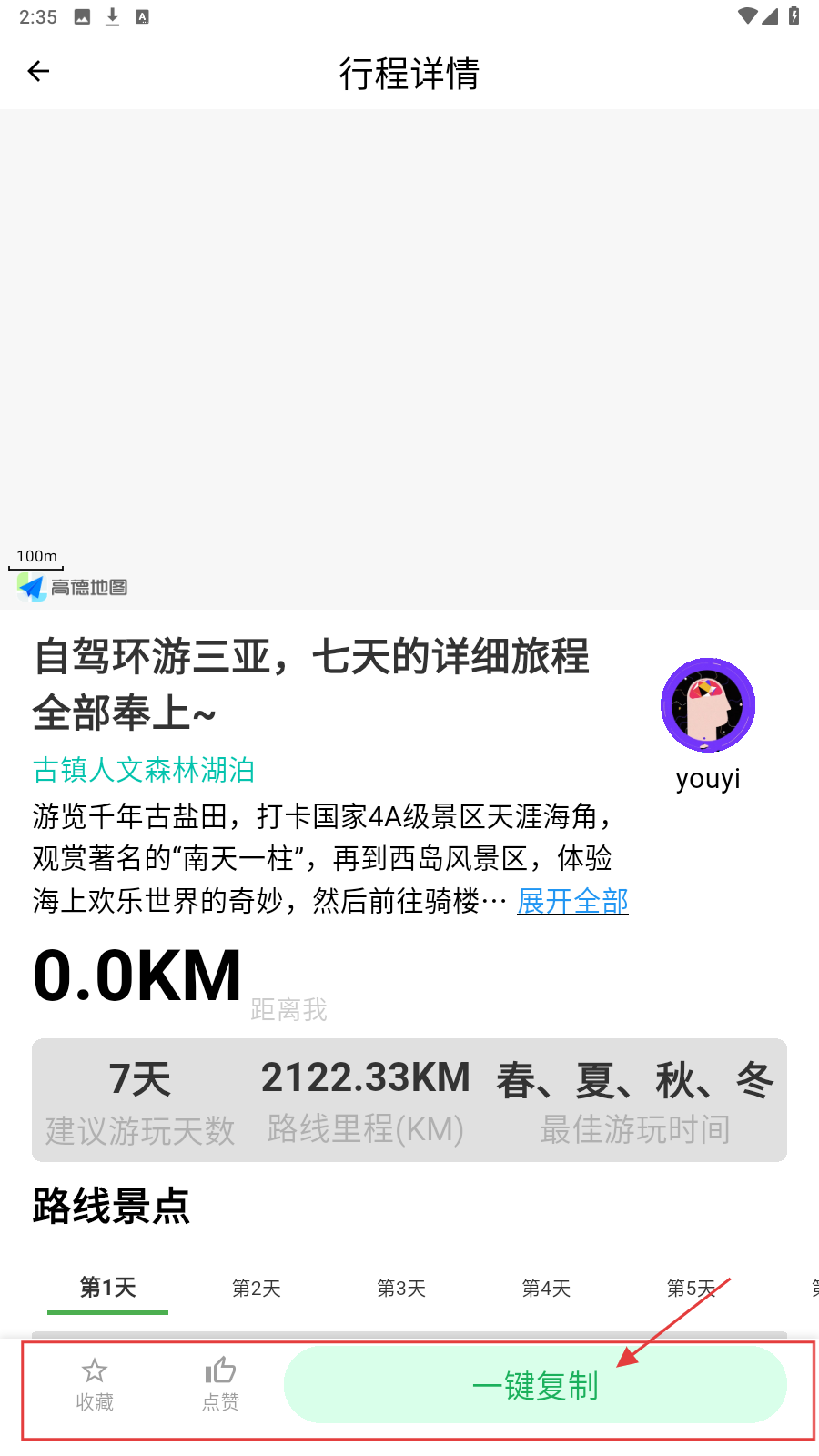The height and width of the screenshot is (1456, 819).
Task: Switch to the 第1天 tab
Action: (107, 1288)
